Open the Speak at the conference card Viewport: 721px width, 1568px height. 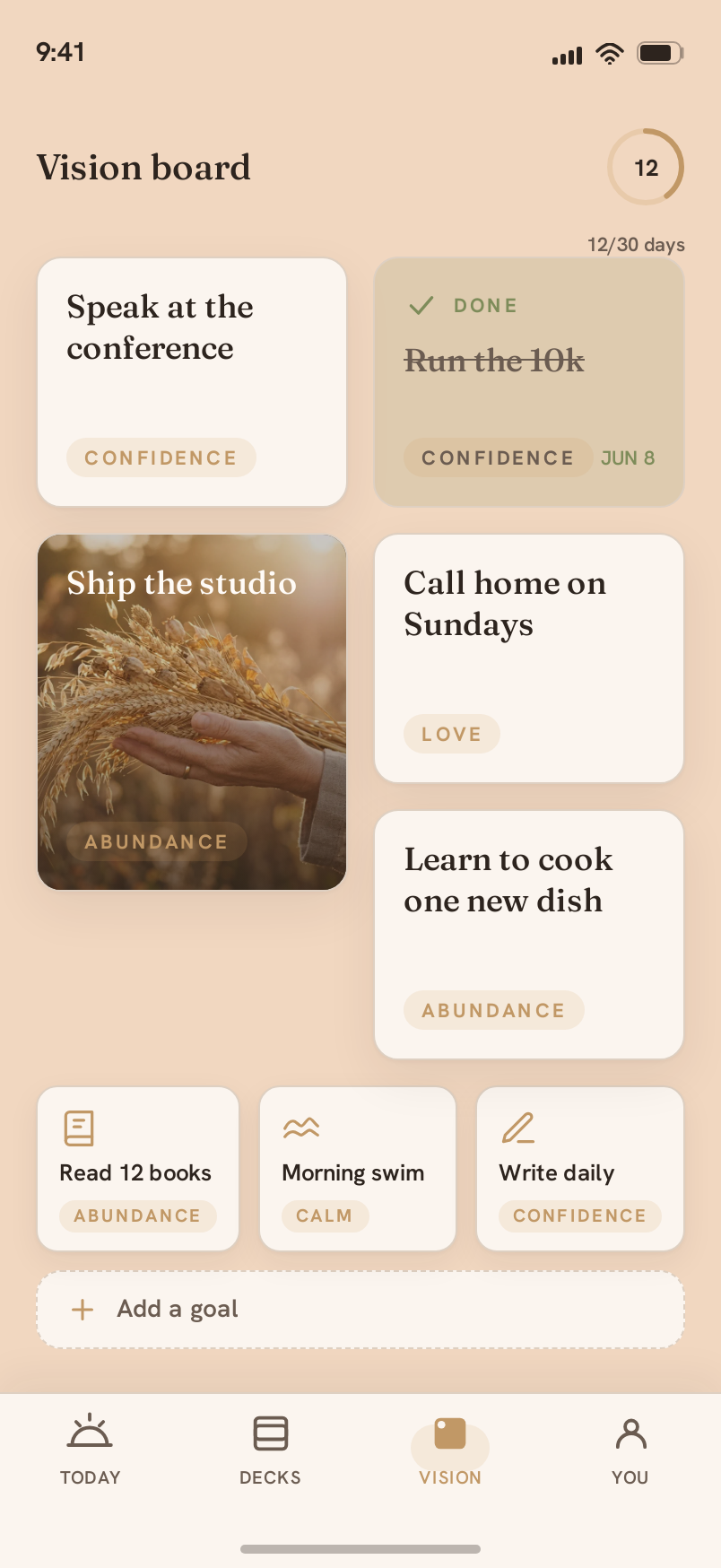(x=192, y=382)
